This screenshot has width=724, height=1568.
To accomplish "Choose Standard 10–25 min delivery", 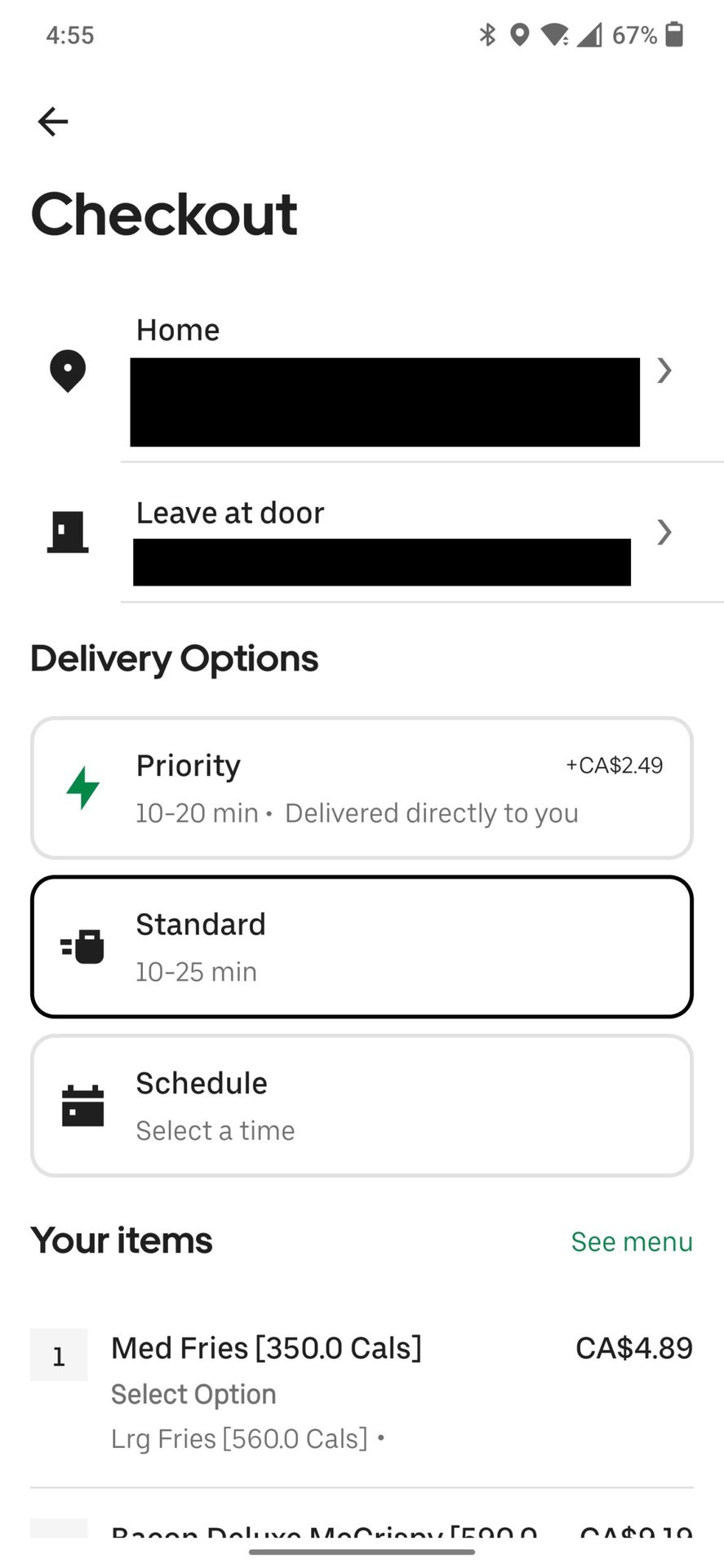I will [362, 947].
